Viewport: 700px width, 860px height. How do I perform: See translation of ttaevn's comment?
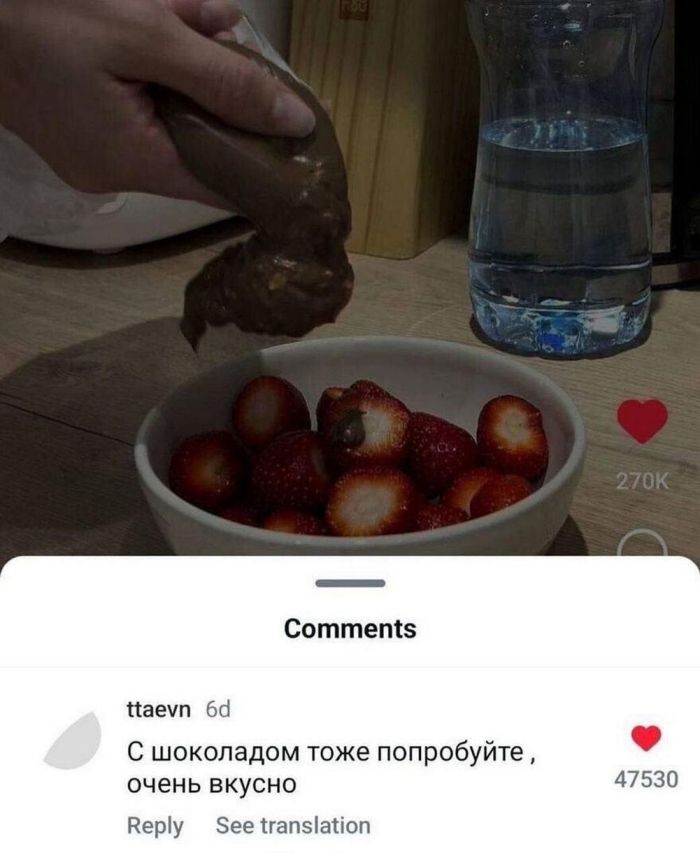(x=293, y=826)
